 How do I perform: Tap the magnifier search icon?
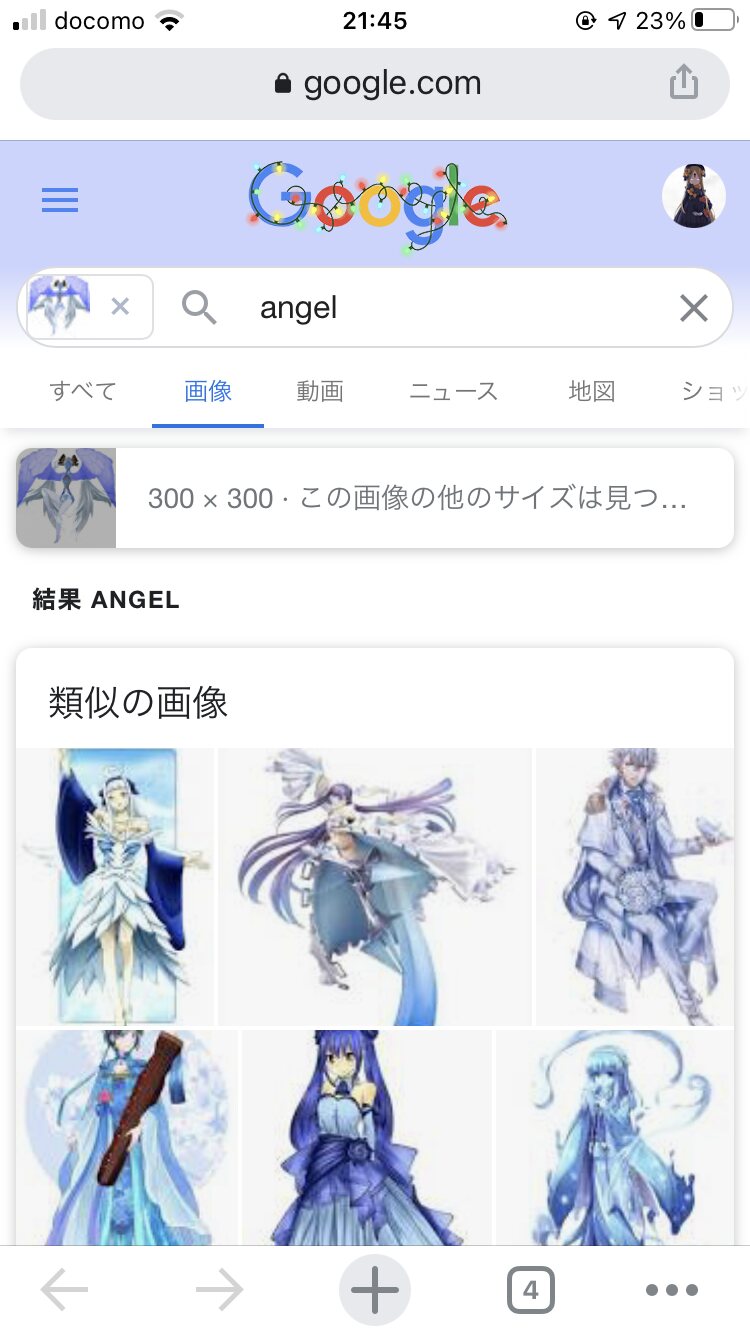pos(199,308)
